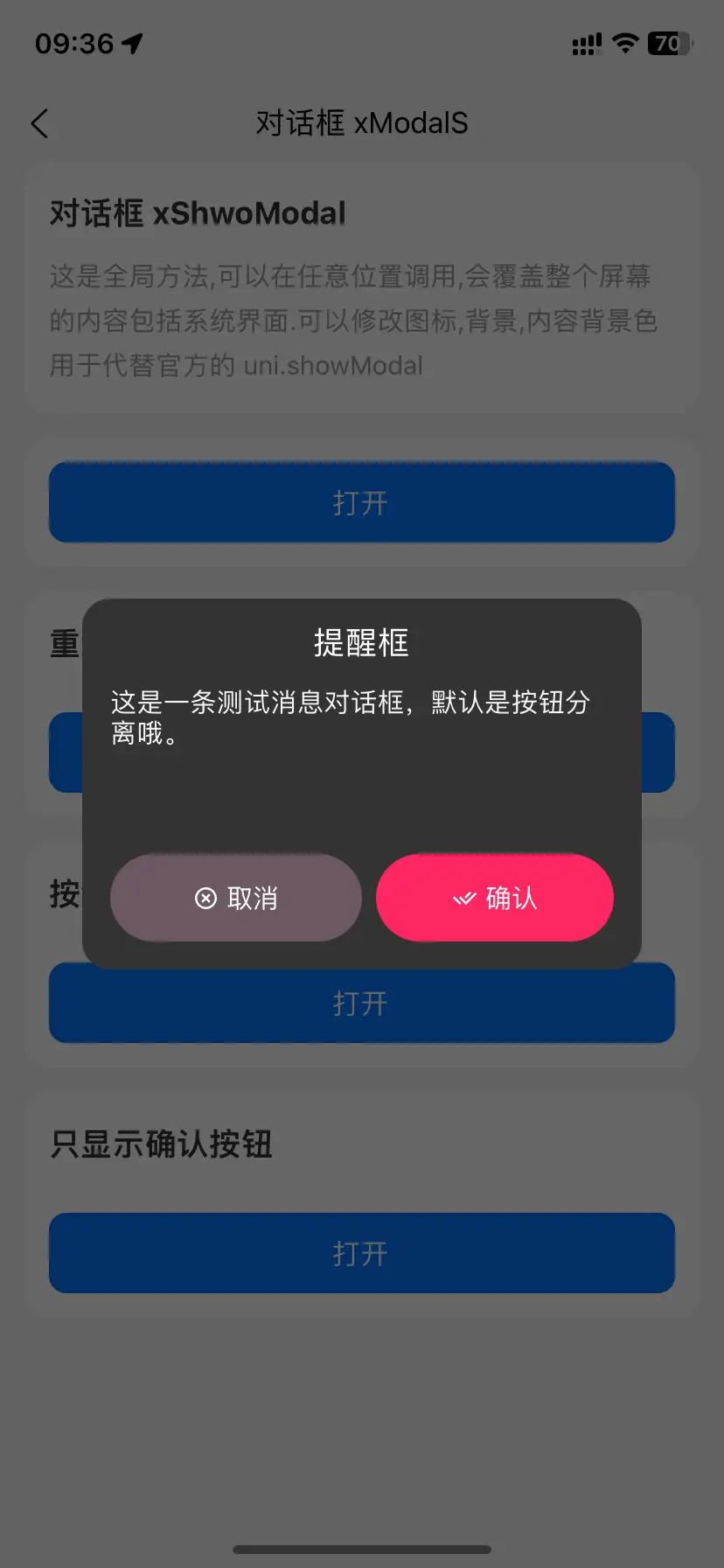Tap 确认 to confirm the dialog

coord(495,898)
